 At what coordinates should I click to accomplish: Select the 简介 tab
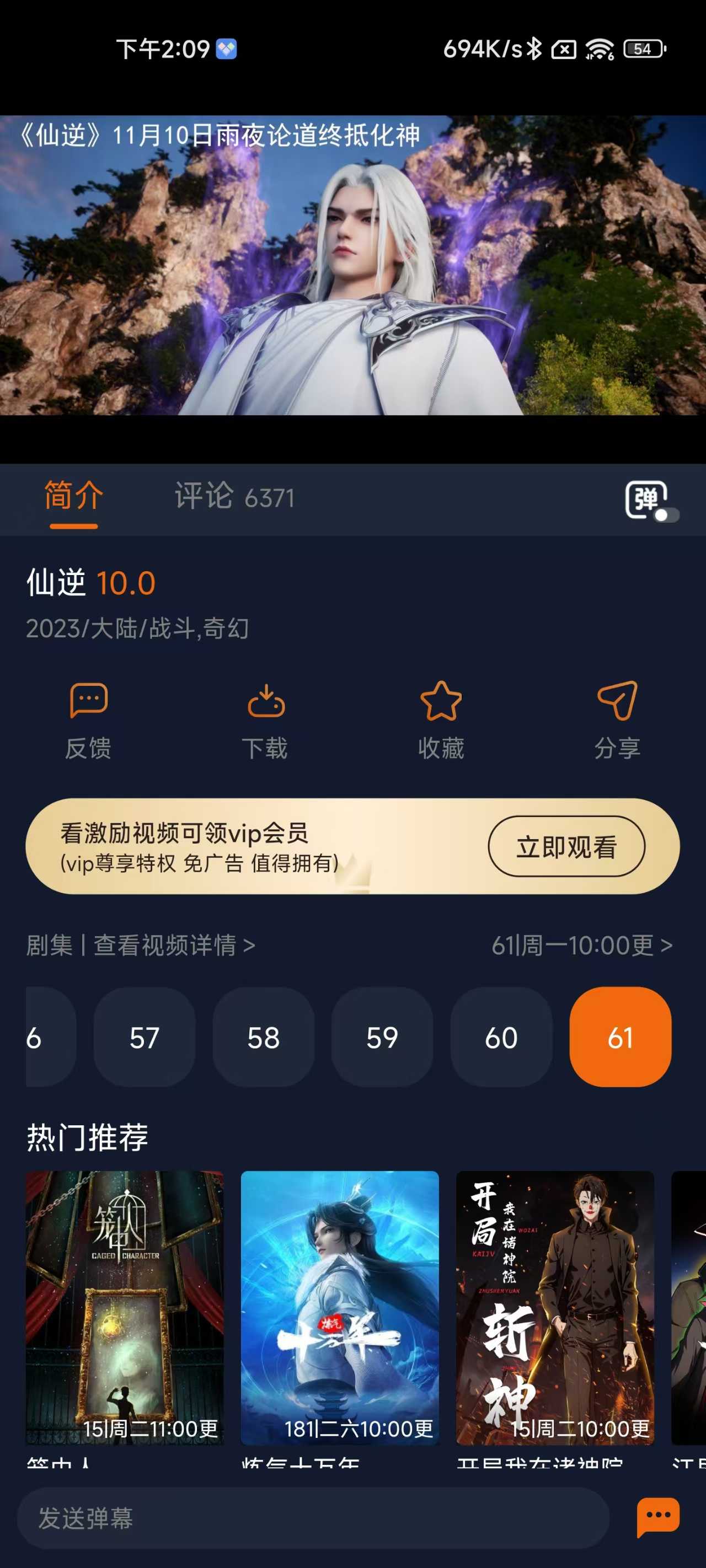(74, 496)
